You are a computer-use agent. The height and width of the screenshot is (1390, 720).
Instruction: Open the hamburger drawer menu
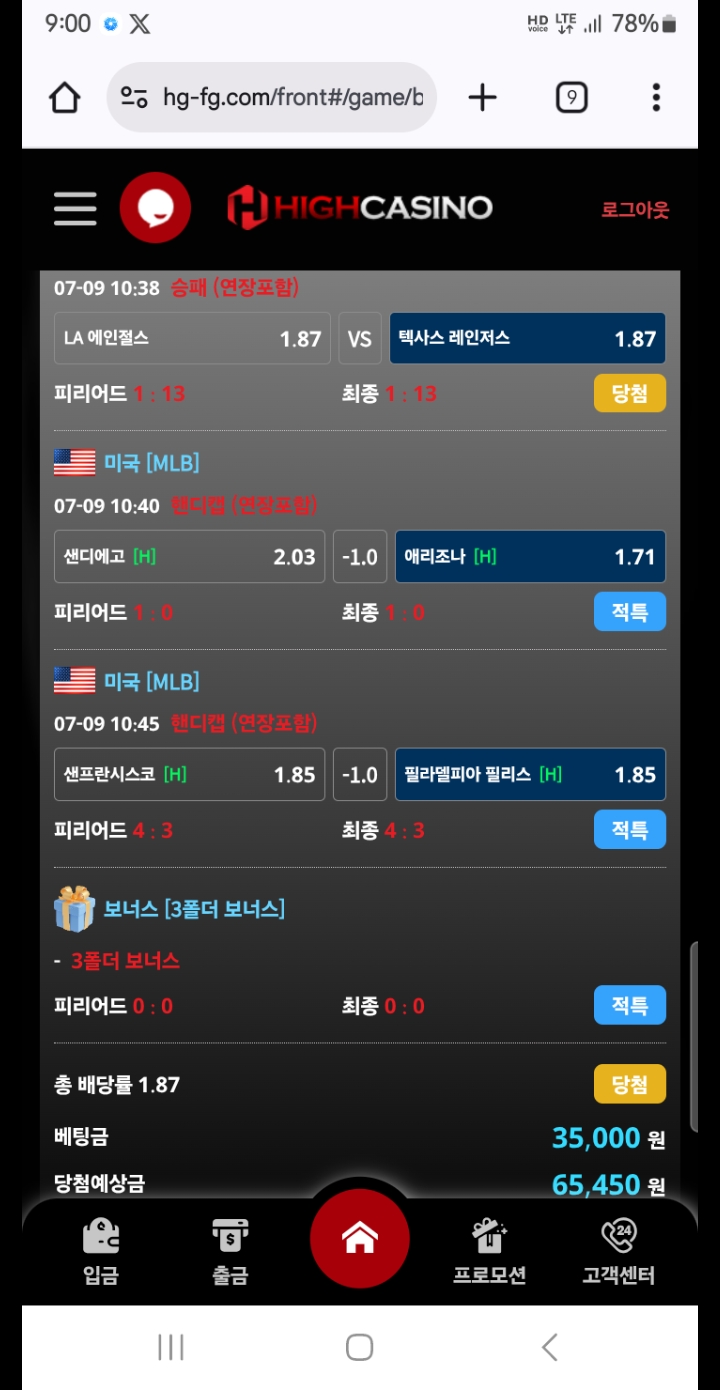(75, 209)
